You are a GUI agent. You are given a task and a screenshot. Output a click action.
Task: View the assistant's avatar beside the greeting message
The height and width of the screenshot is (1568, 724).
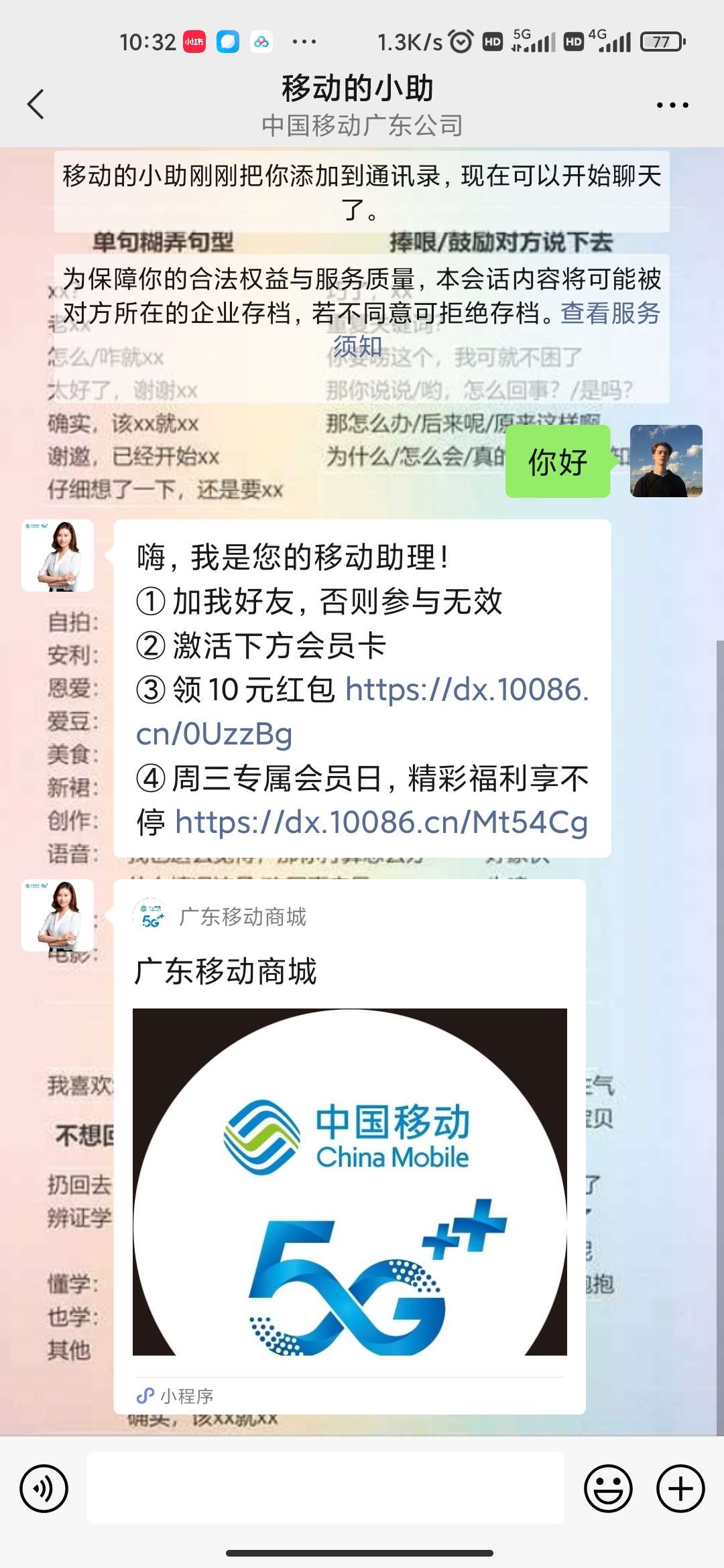58,556
